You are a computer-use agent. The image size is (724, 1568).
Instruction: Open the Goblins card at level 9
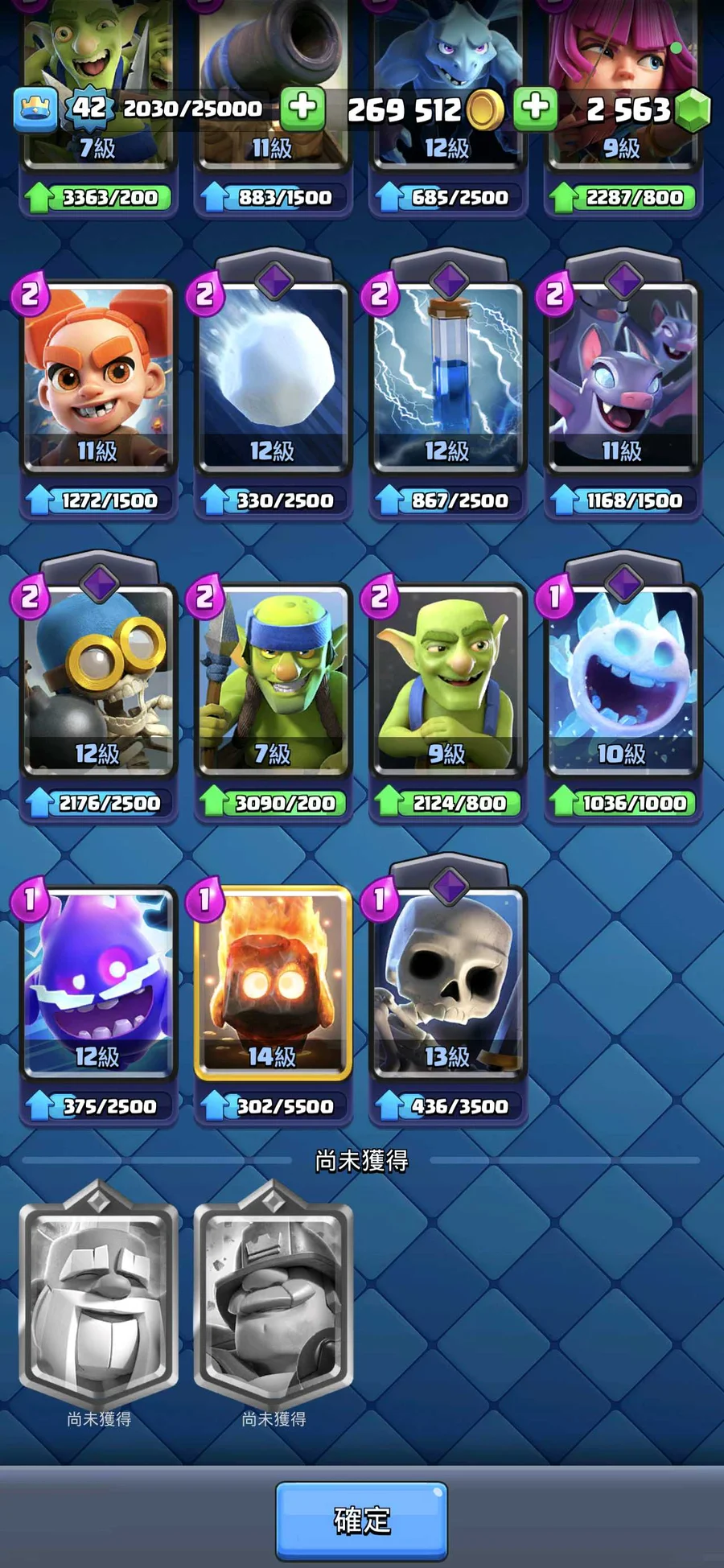click(447, 680)
